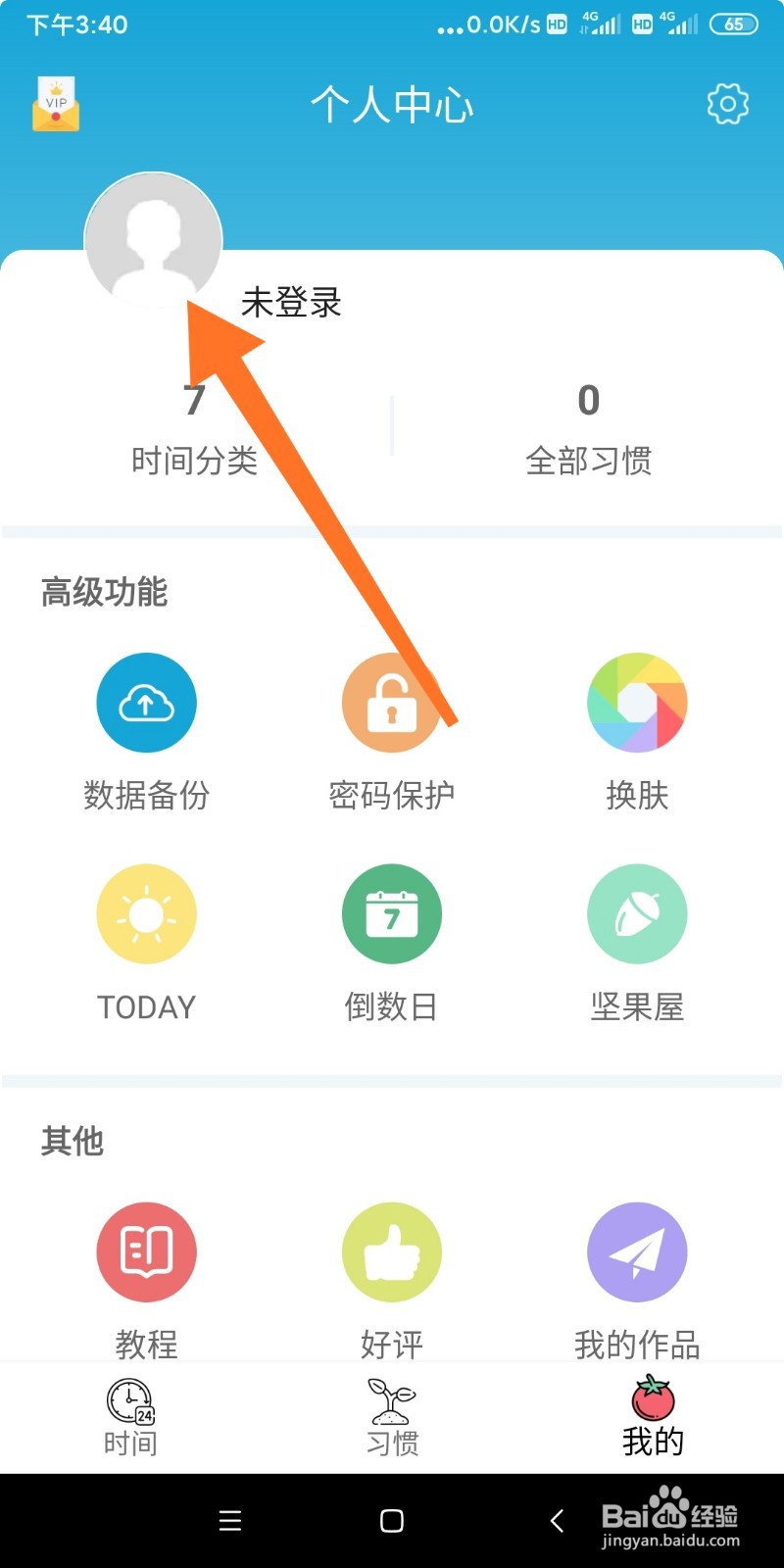Click the 好评 thumbs-up icon
This screenshot has height=1568, width=784.
tap(391, 1251)
